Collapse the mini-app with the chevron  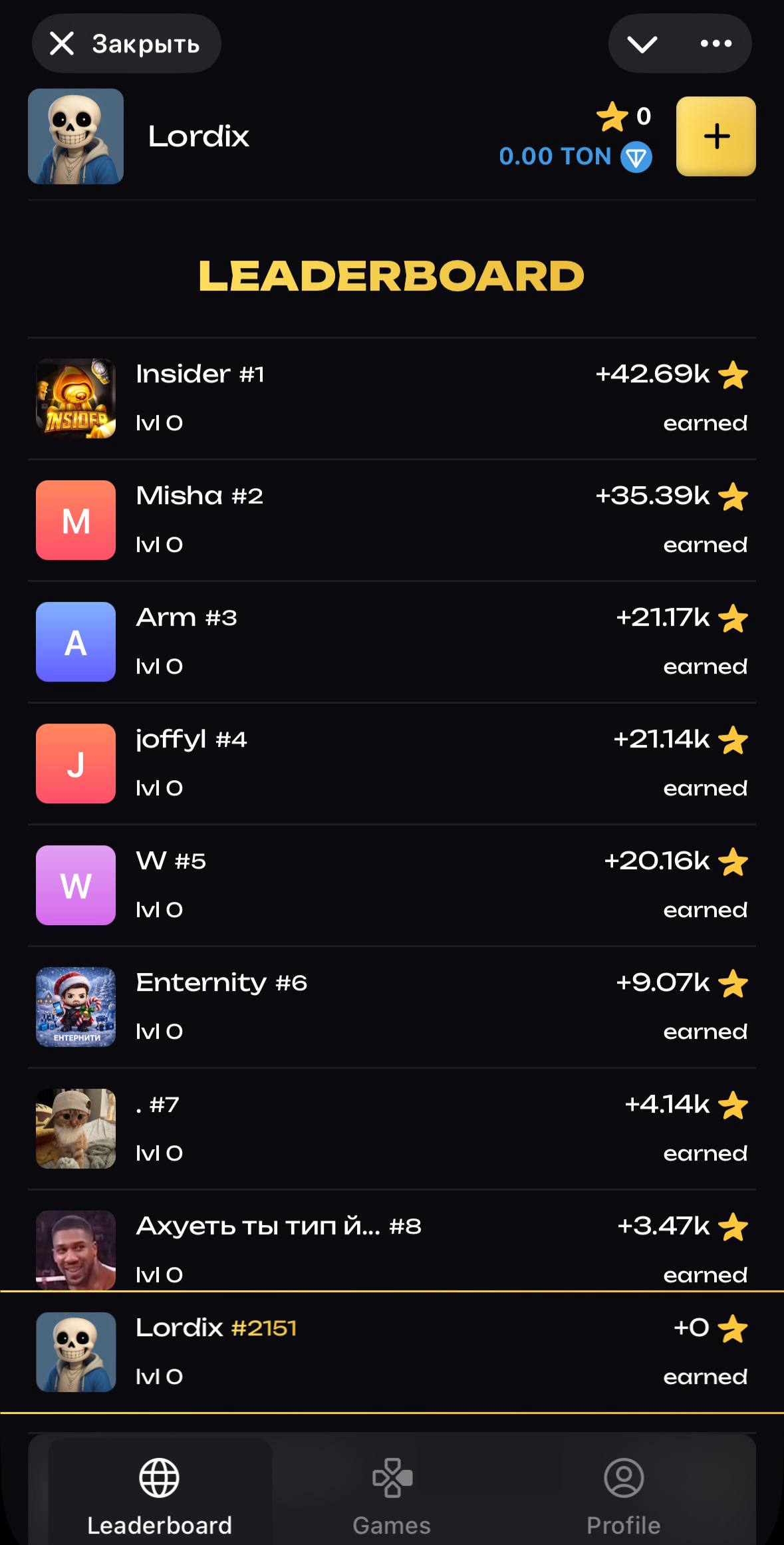point(642,43)
